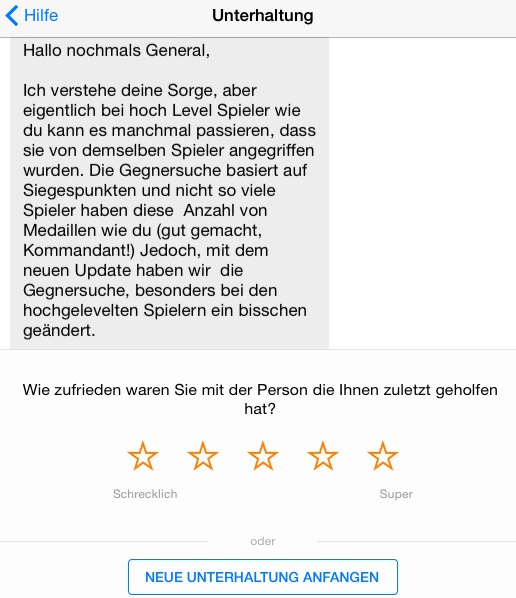This screenshot has width=516, height=598.
Task: Select the third rating star
Action: pos(263,456)
